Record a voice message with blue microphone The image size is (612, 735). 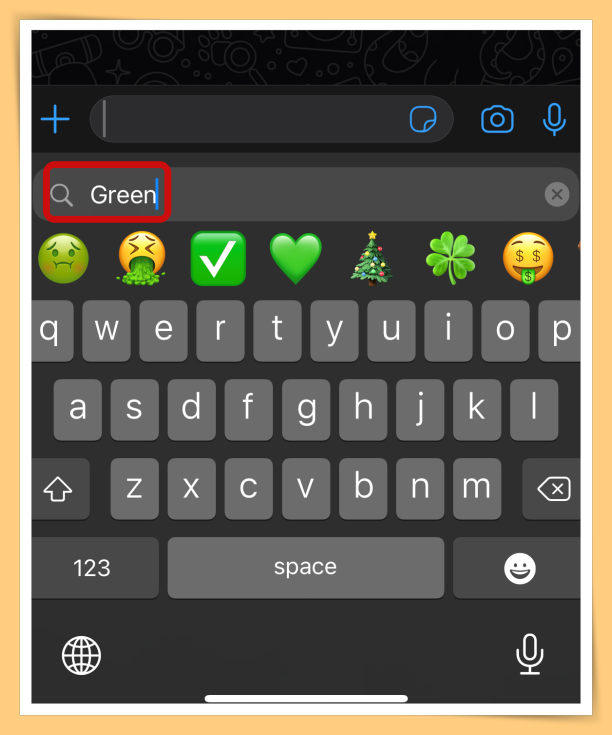tap(553, 120)
